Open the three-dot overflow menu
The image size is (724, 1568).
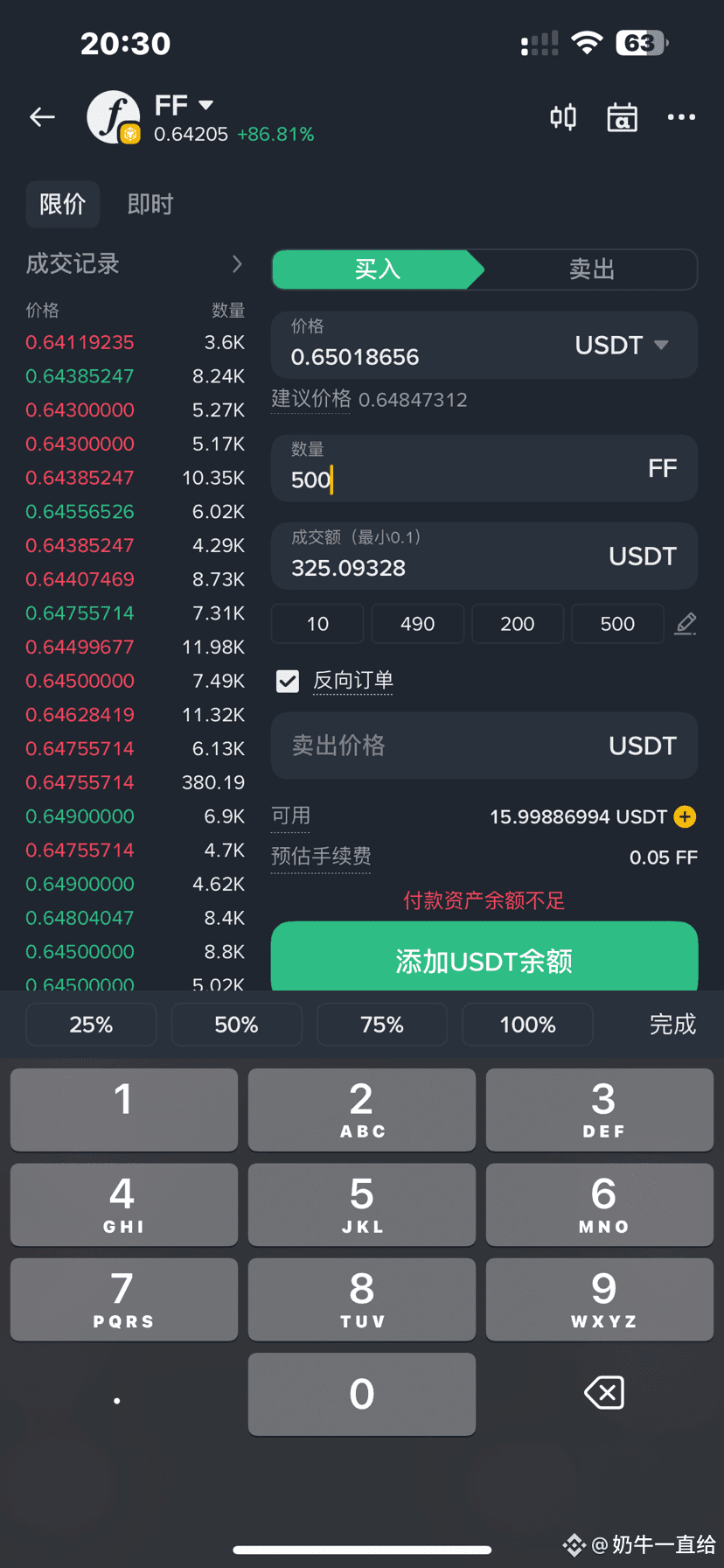[681, 116]
